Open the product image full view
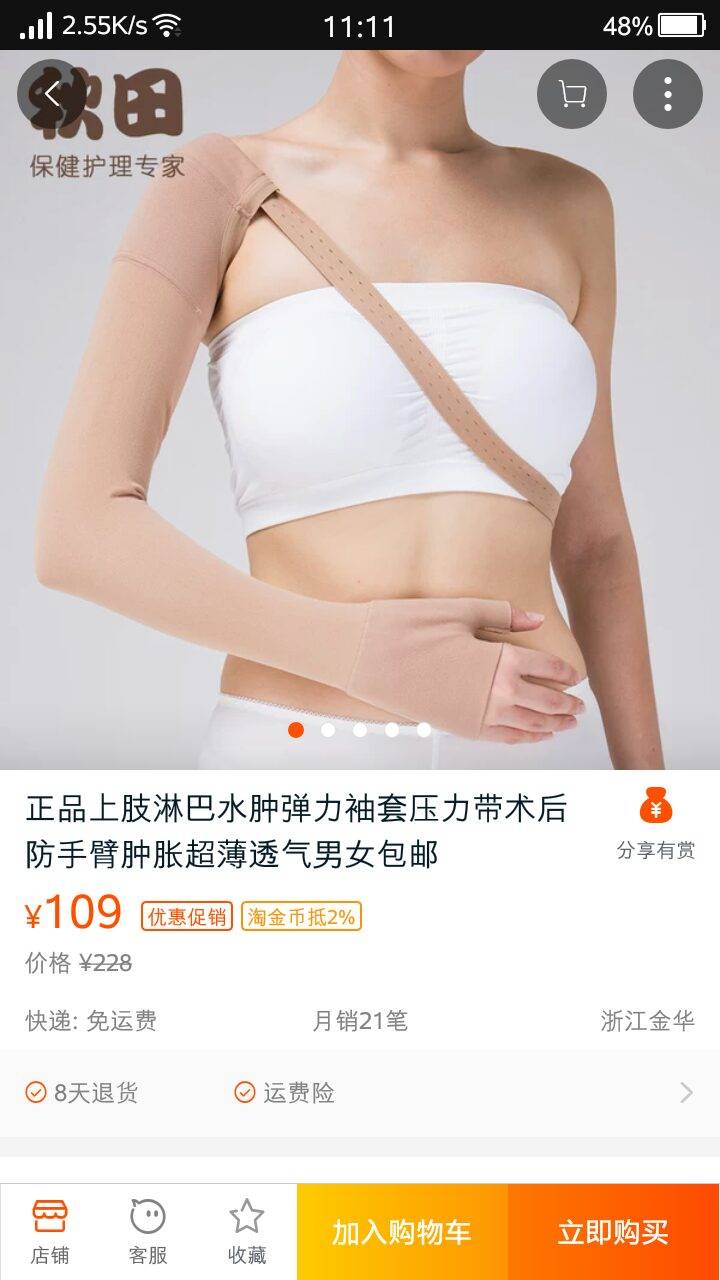 (360, 420)
